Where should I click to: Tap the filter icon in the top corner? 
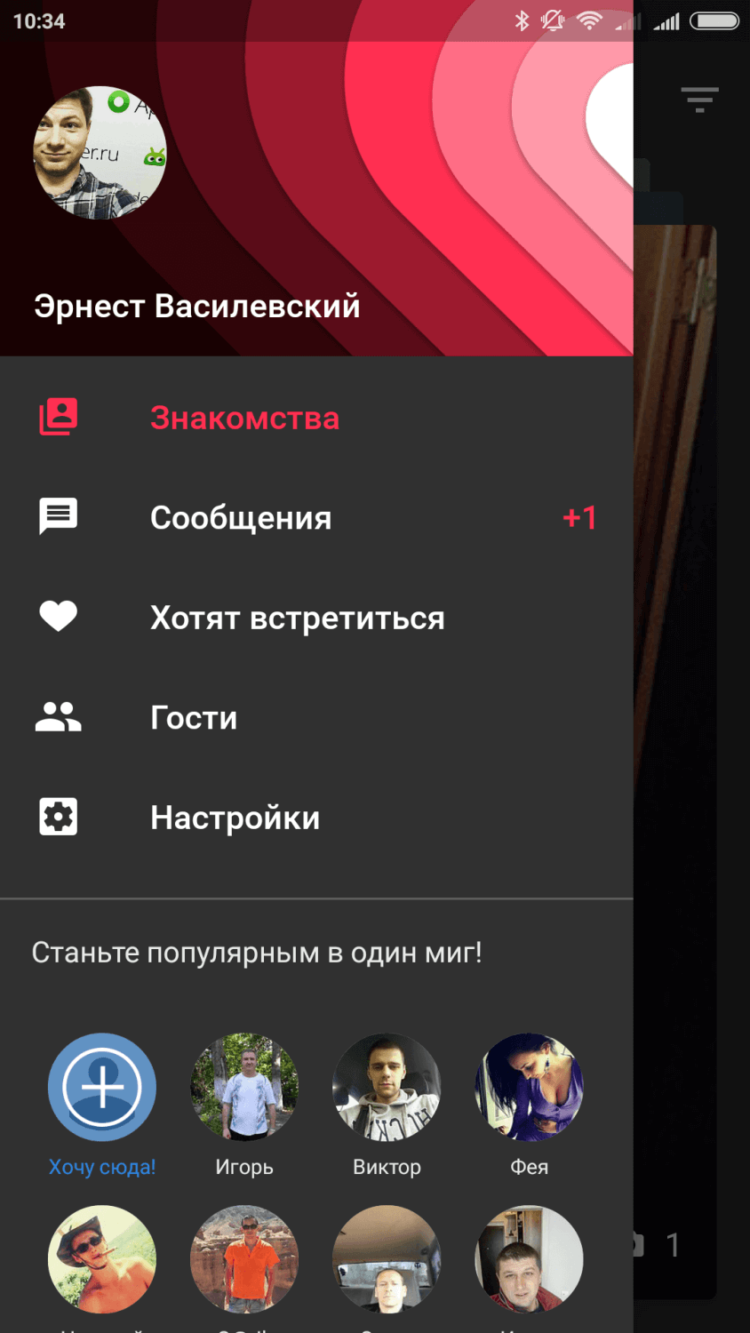tap(698, 99)
